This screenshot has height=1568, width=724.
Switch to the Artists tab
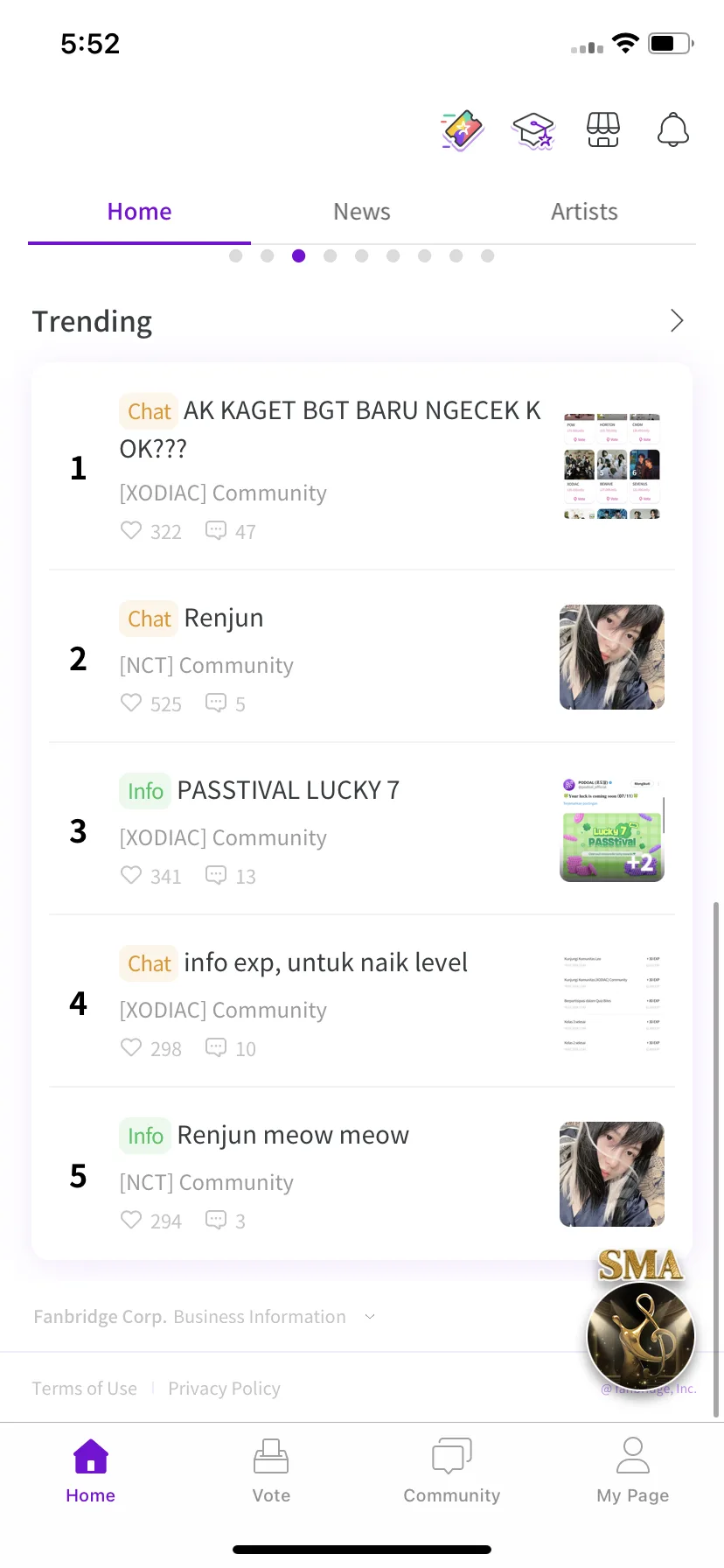pyautogui.click(x=584, y=212)
